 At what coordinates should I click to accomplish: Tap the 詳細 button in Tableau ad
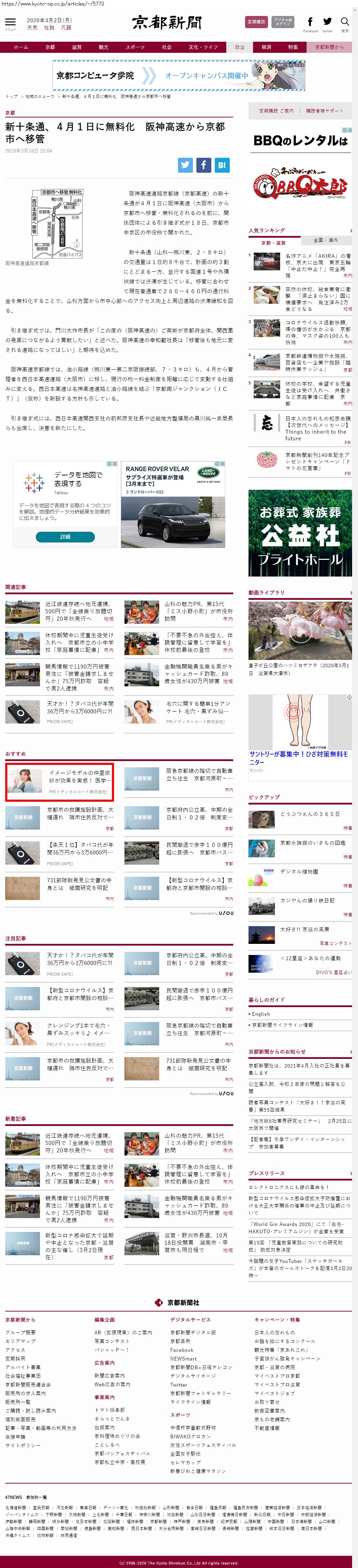tap(65, 536)
